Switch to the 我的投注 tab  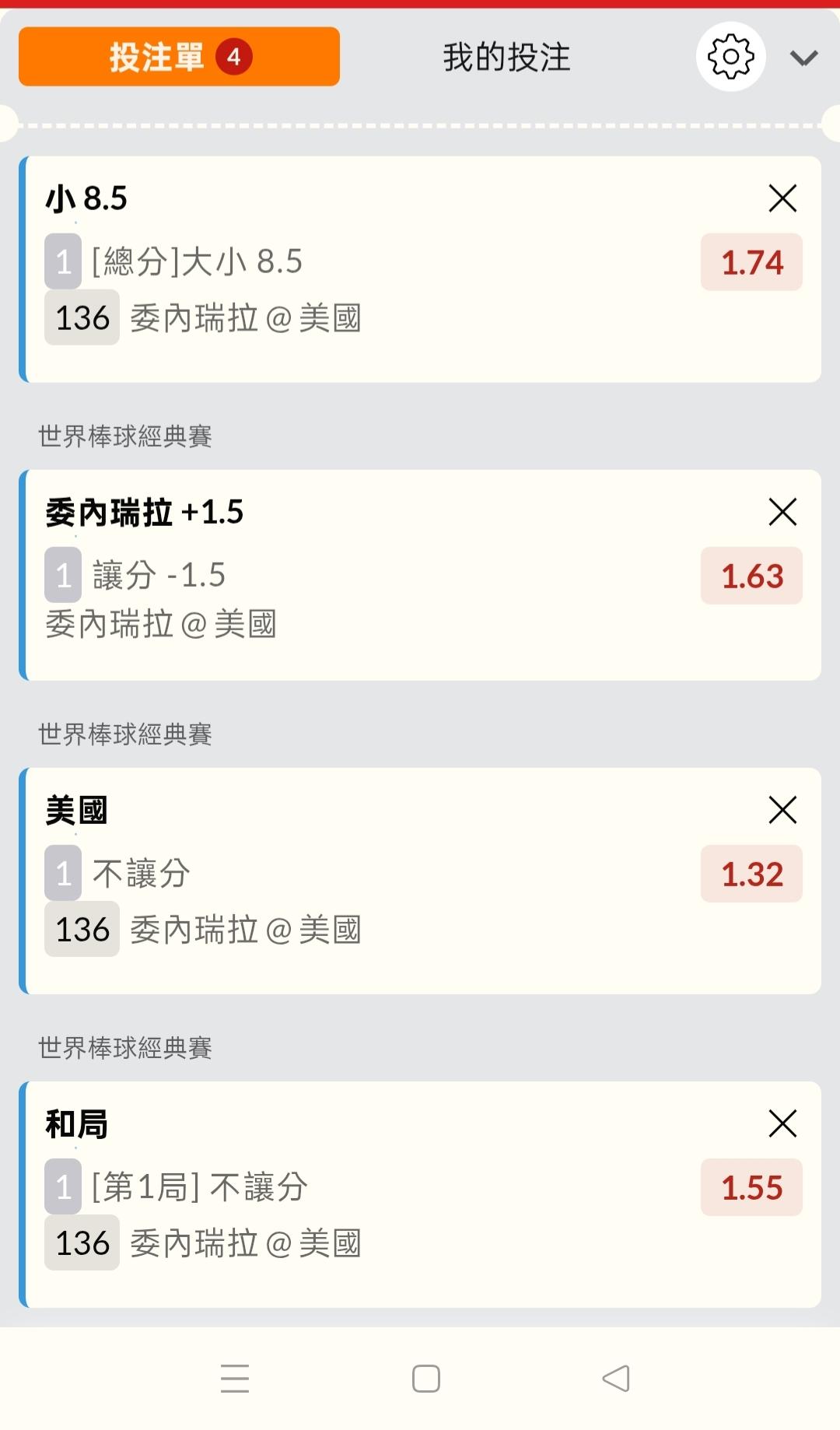[x=507, y=57]
